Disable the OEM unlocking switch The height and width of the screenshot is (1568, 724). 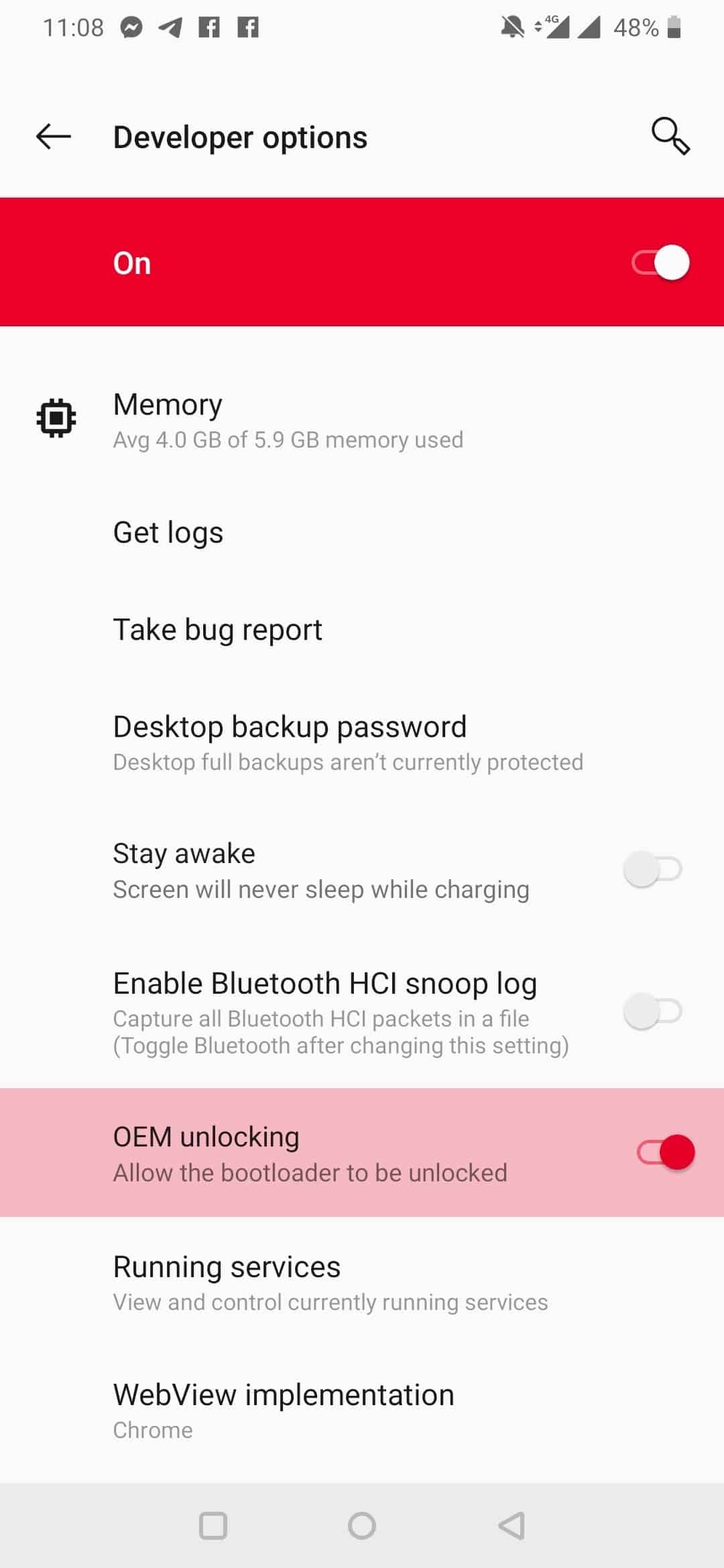666,1153
